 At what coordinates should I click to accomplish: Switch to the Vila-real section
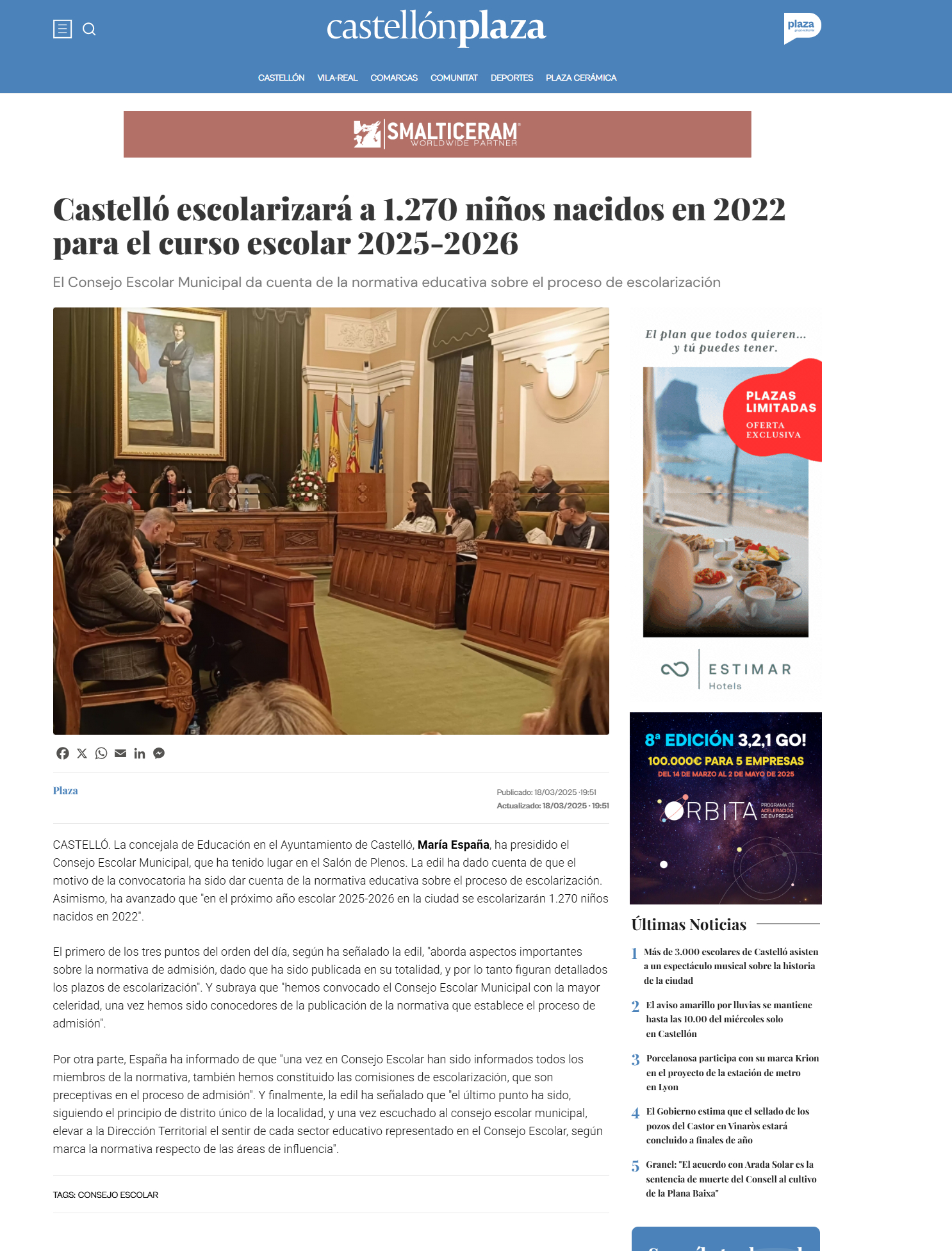(337, 78)
